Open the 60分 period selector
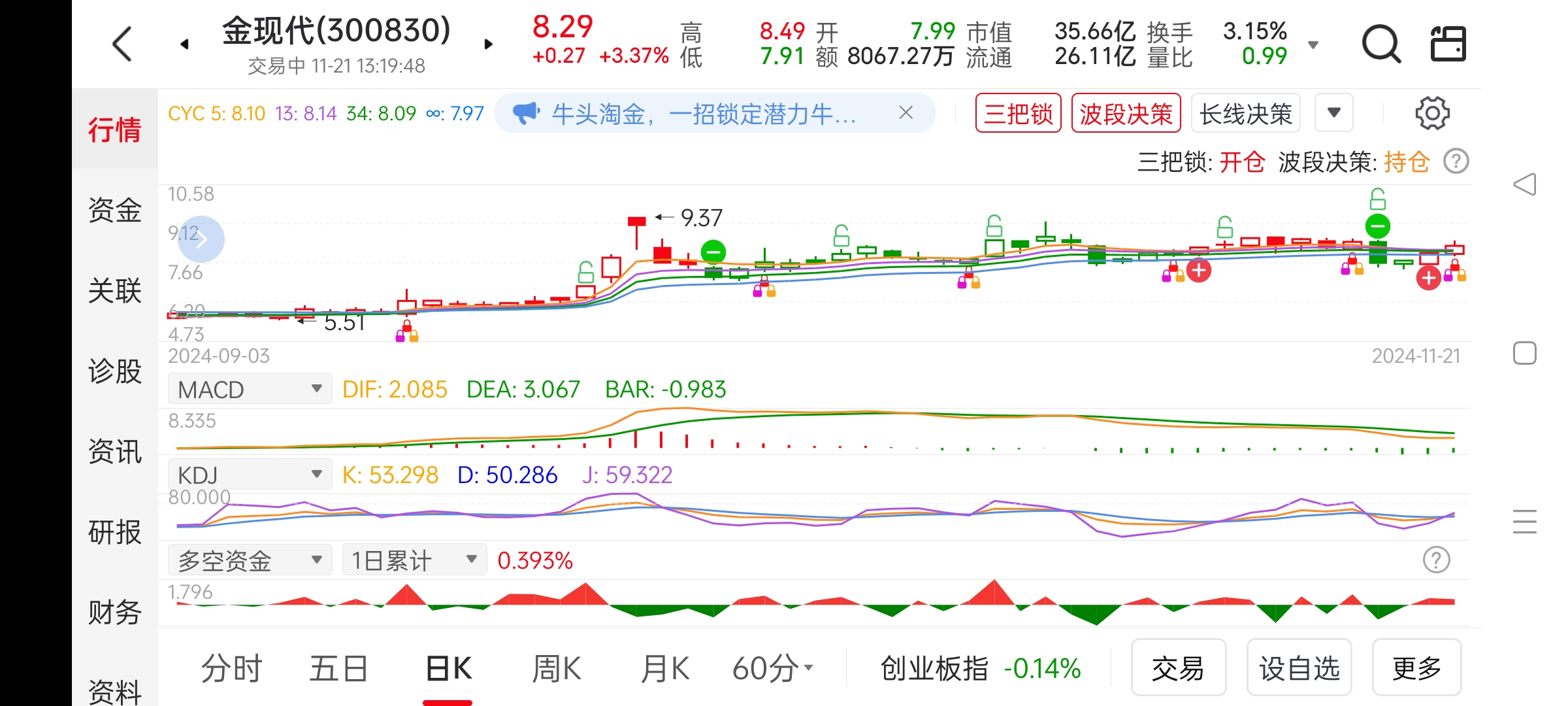 [772, 669]
